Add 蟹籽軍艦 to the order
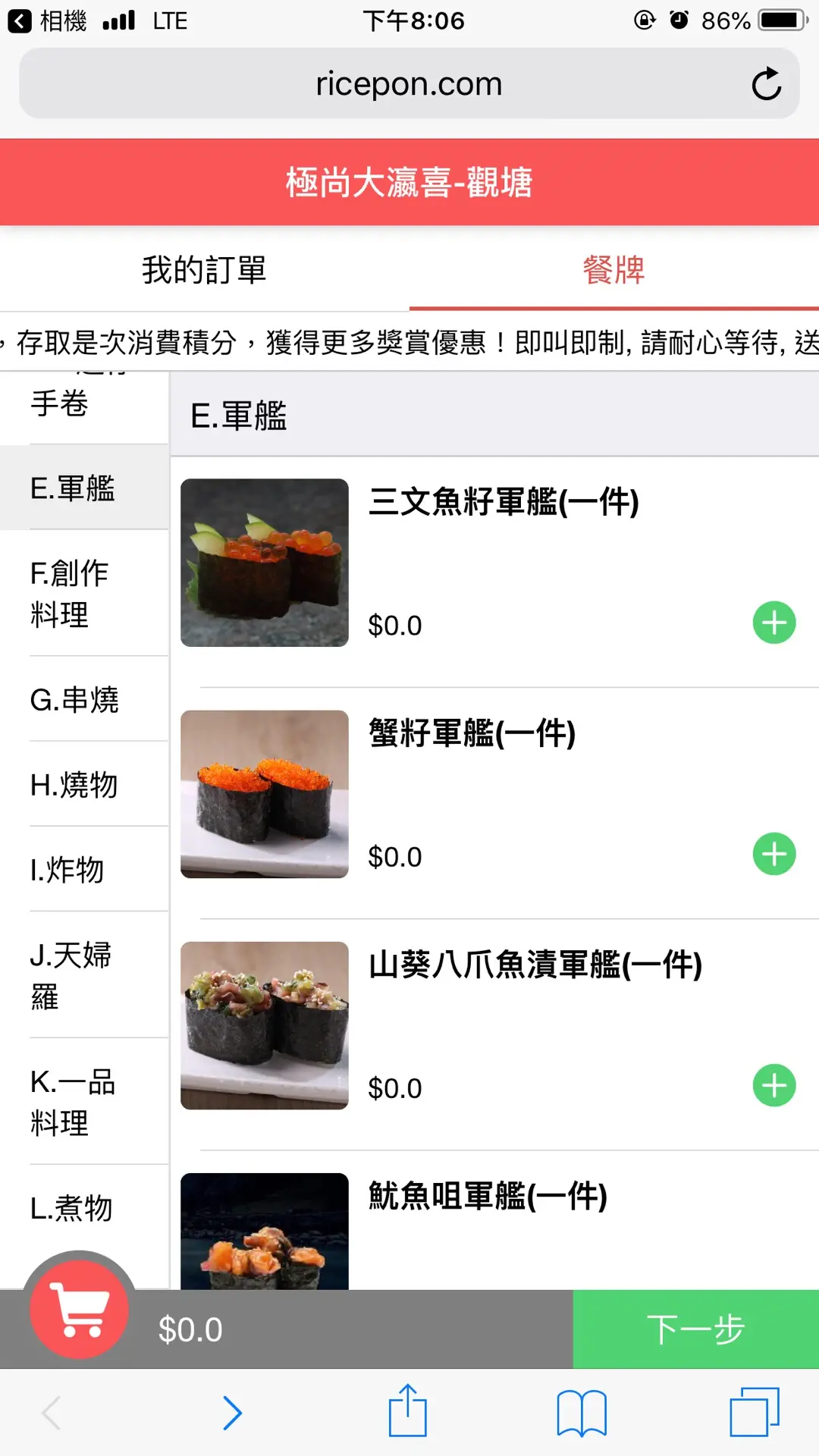The width and height of the screenshot is (819, 1456). coord(773,855)
